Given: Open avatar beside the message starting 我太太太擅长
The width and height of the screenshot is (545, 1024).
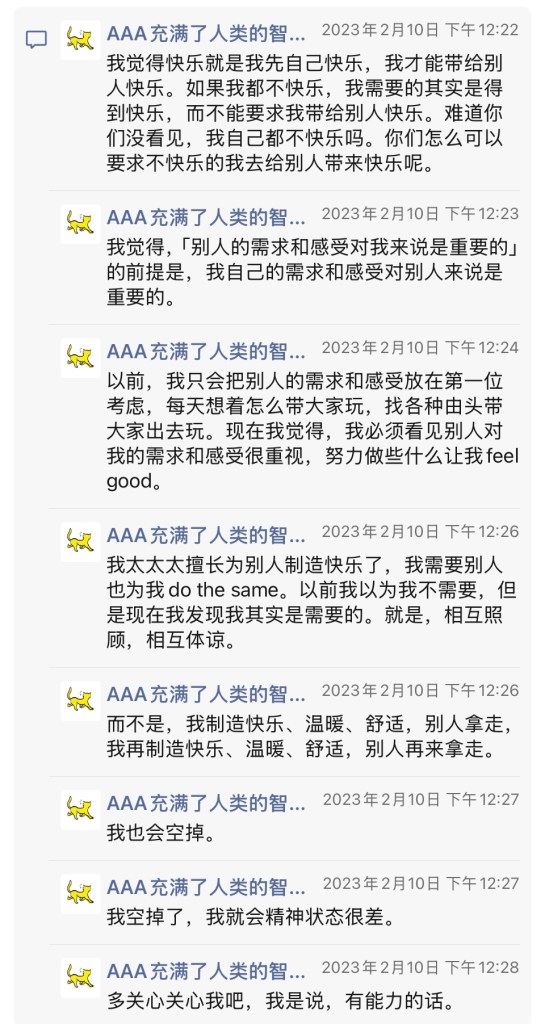Looking at the screenshot, I should click(80, 541).
